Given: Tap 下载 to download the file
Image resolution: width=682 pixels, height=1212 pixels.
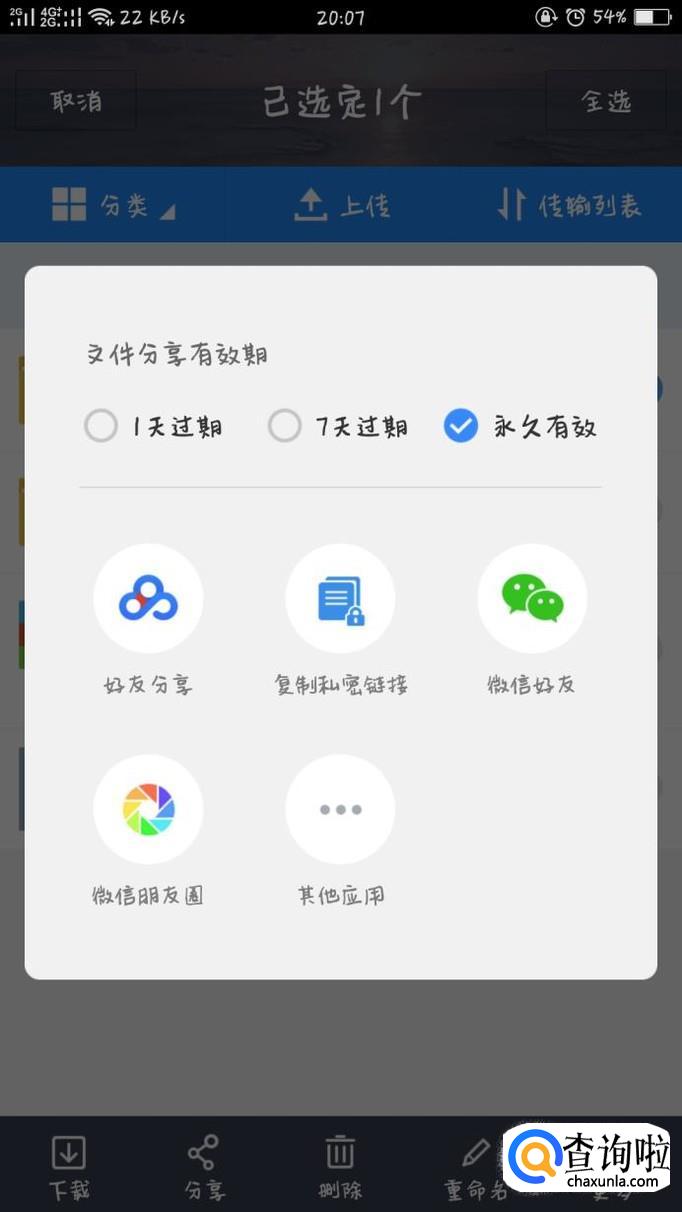Looking at the screenshot, I should pyautogui.click(x=69, y=1166).
